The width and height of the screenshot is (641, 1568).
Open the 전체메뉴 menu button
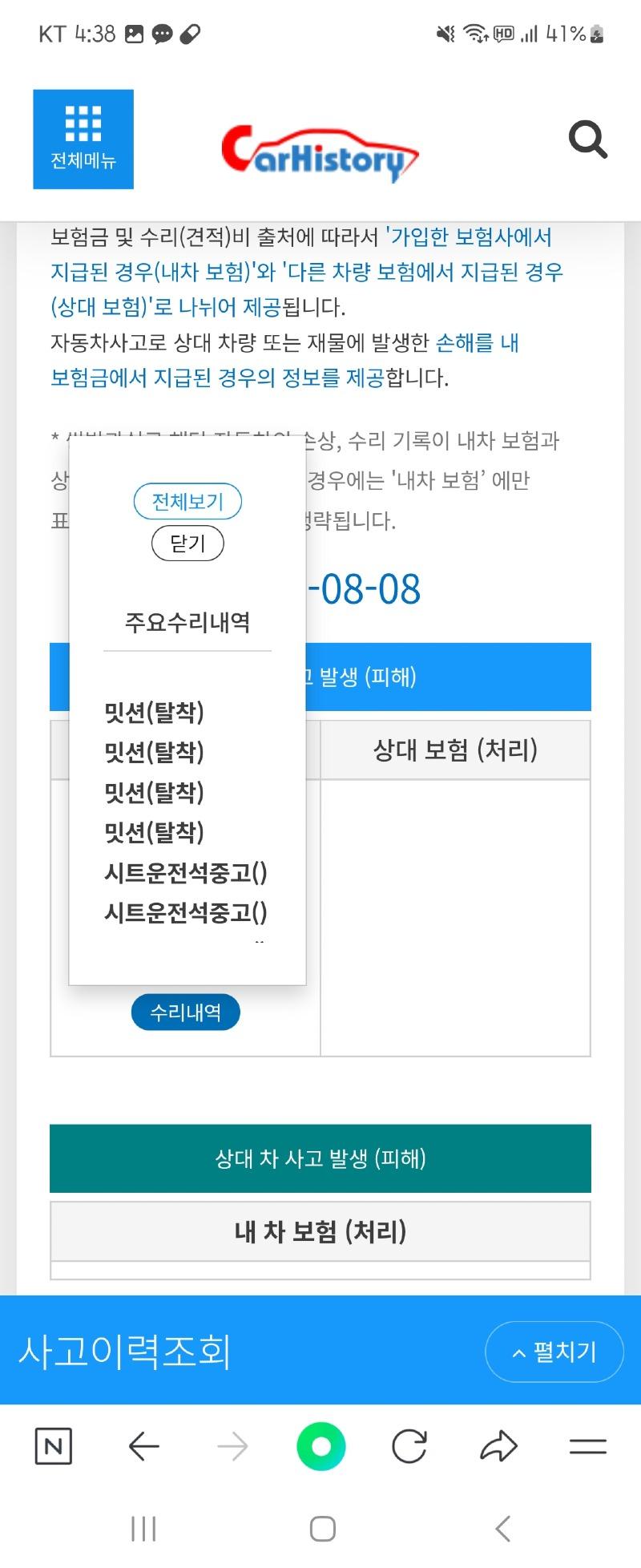[83, 139]
